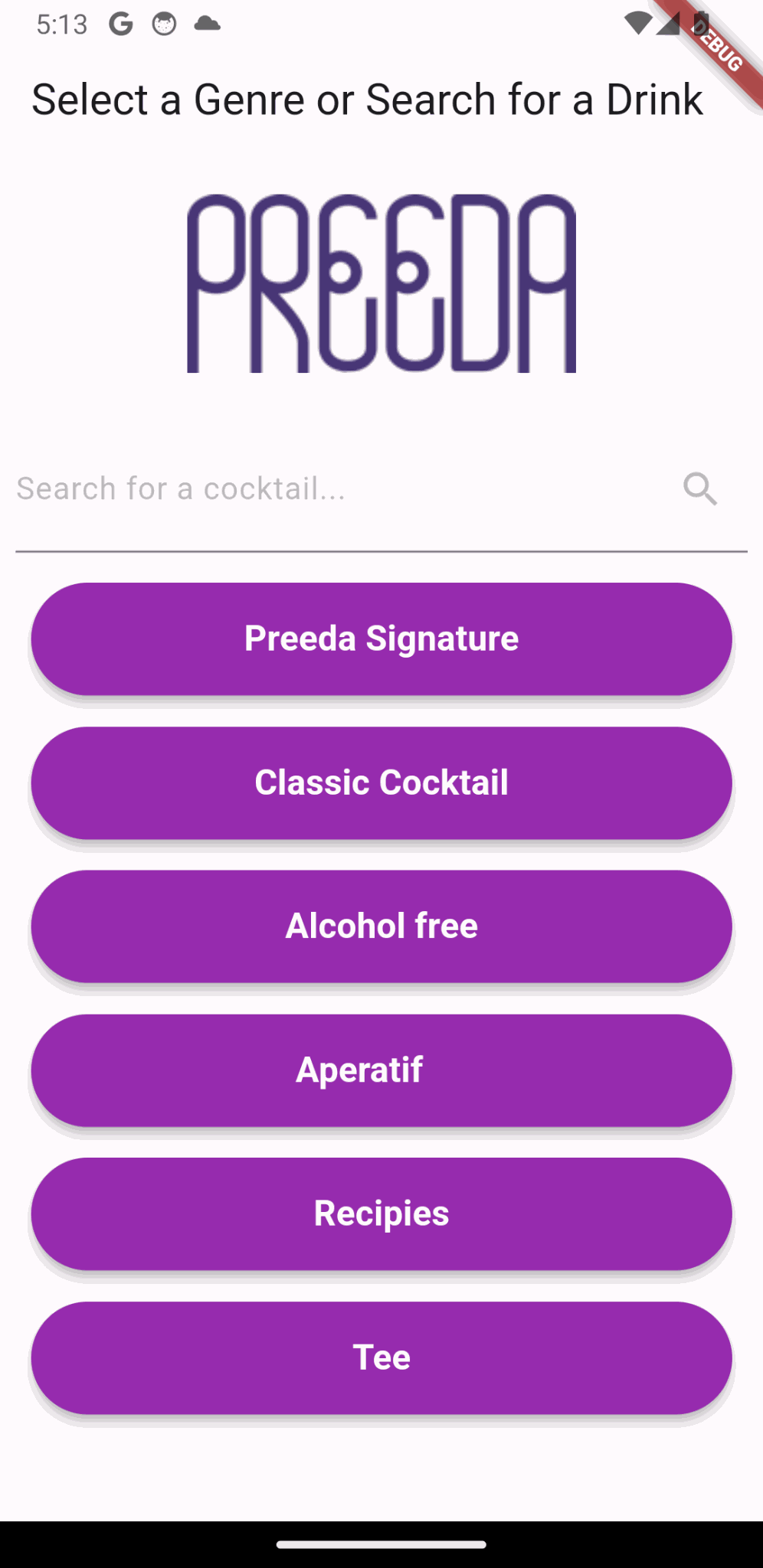
Task: Select the Classic Cocktail category
Action: [381, 783]
